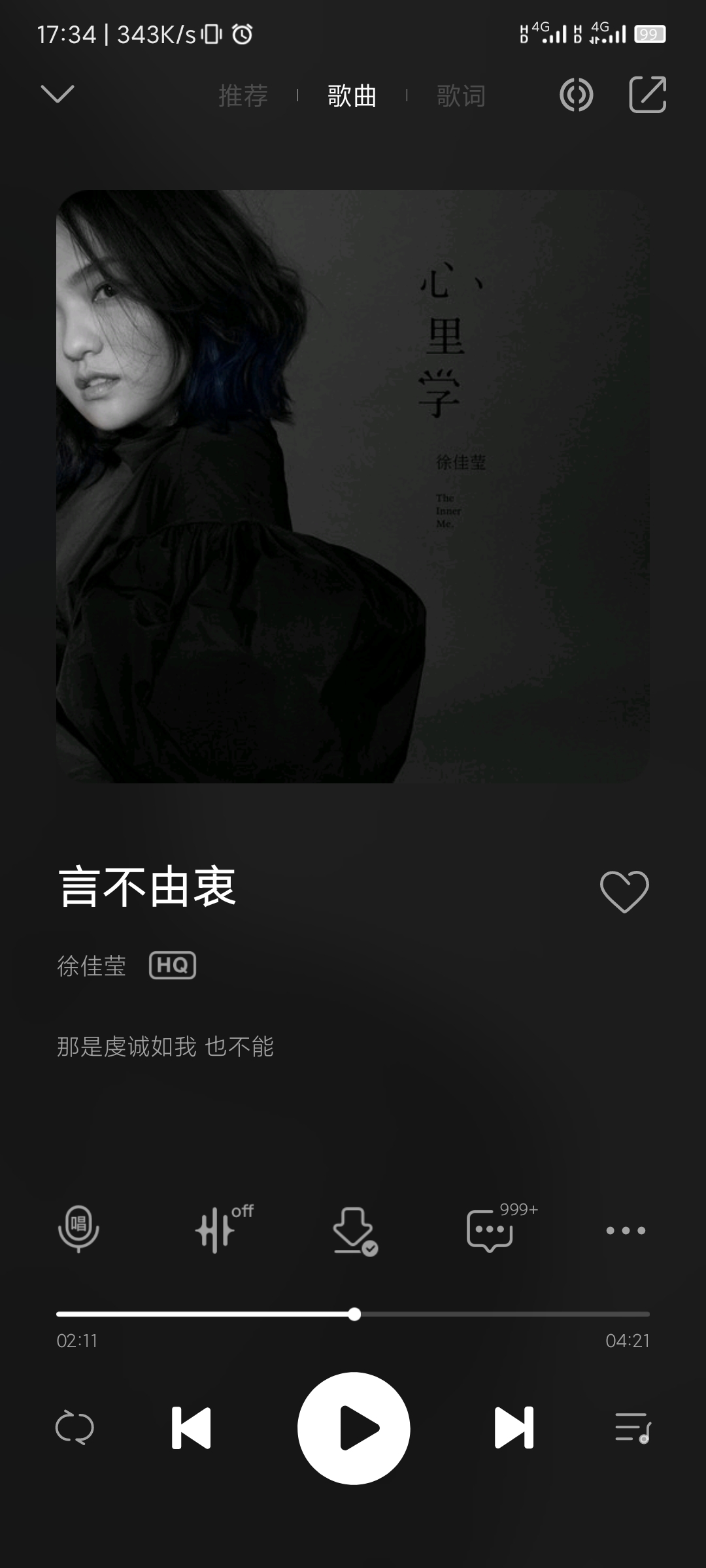Switch to the 推荐 tab
Image resolution: width=706 pixels, height=1568 pixels.
point(243,96)
